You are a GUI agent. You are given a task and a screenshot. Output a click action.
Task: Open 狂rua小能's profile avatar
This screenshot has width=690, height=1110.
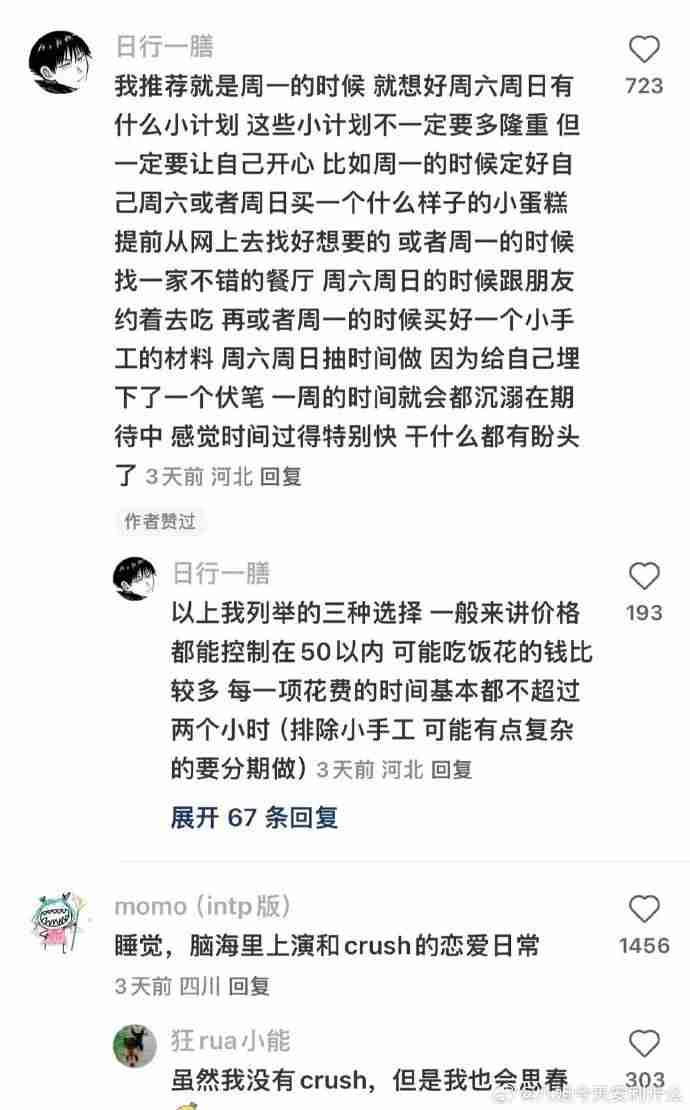pyautogui.click(x=134, y=1047)
